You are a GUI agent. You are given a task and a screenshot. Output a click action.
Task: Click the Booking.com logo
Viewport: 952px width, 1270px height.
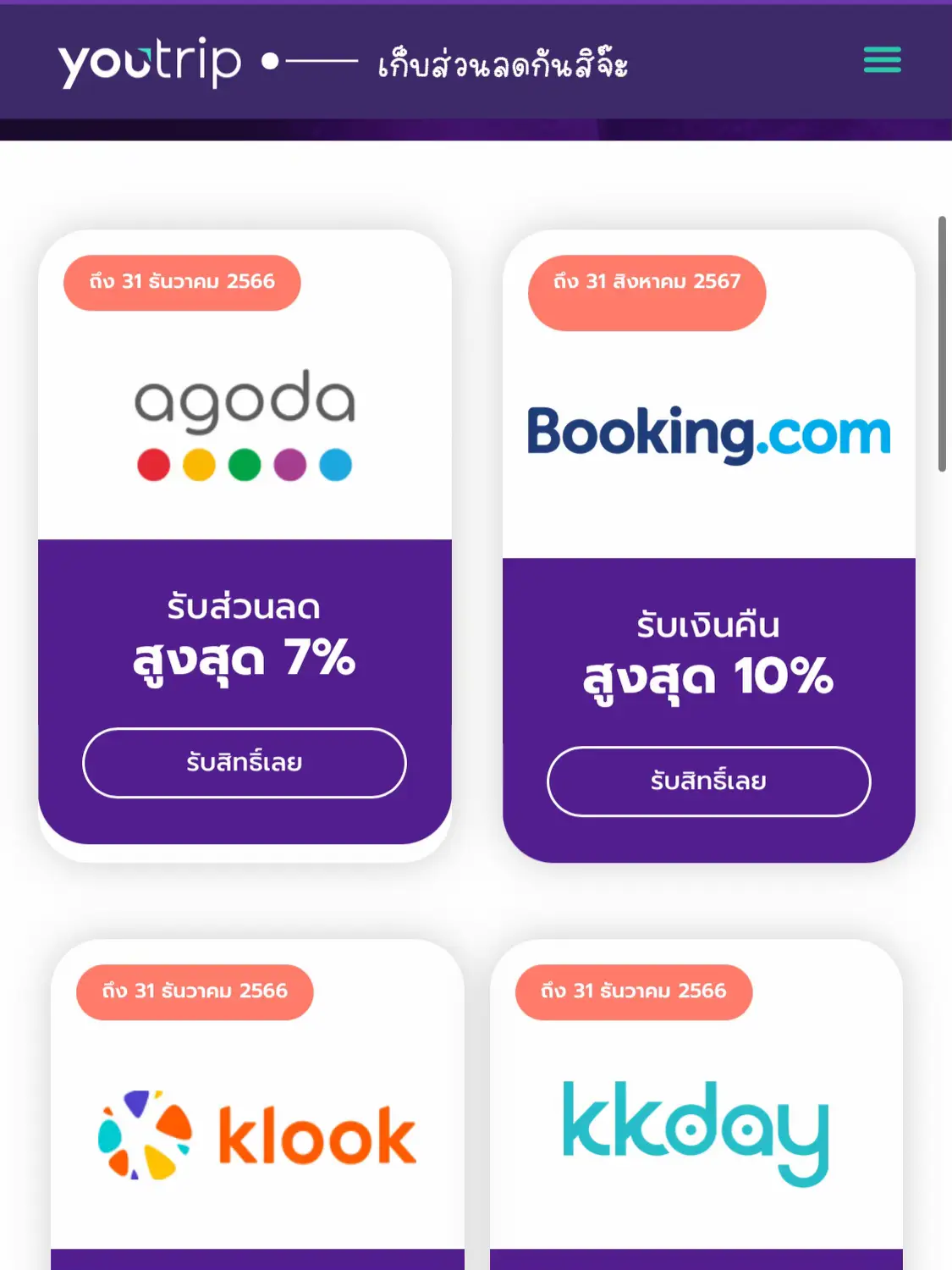708,432
